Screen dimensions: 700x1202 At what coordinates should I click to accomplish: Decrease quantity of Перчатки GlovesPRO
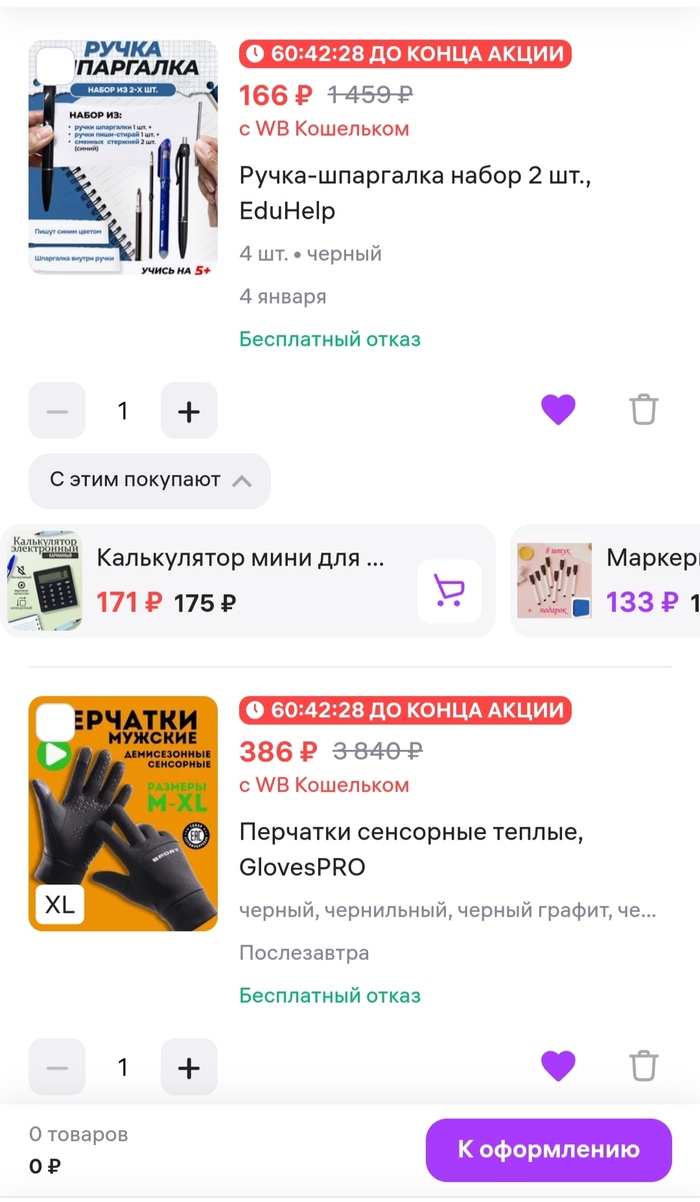pos(57,1067)
